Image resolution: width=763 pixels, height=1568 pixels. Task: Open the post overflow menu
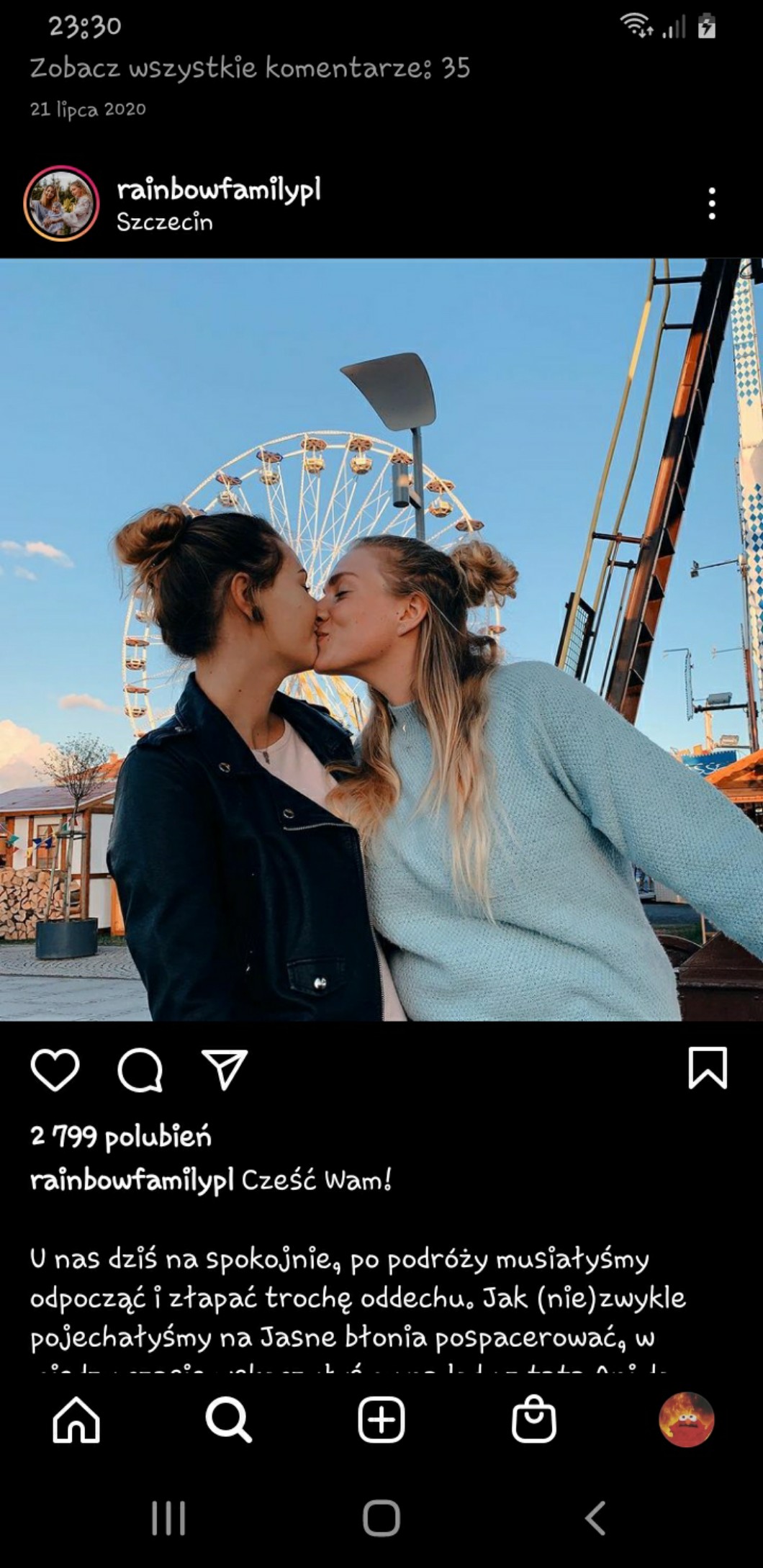pos(711,204)
